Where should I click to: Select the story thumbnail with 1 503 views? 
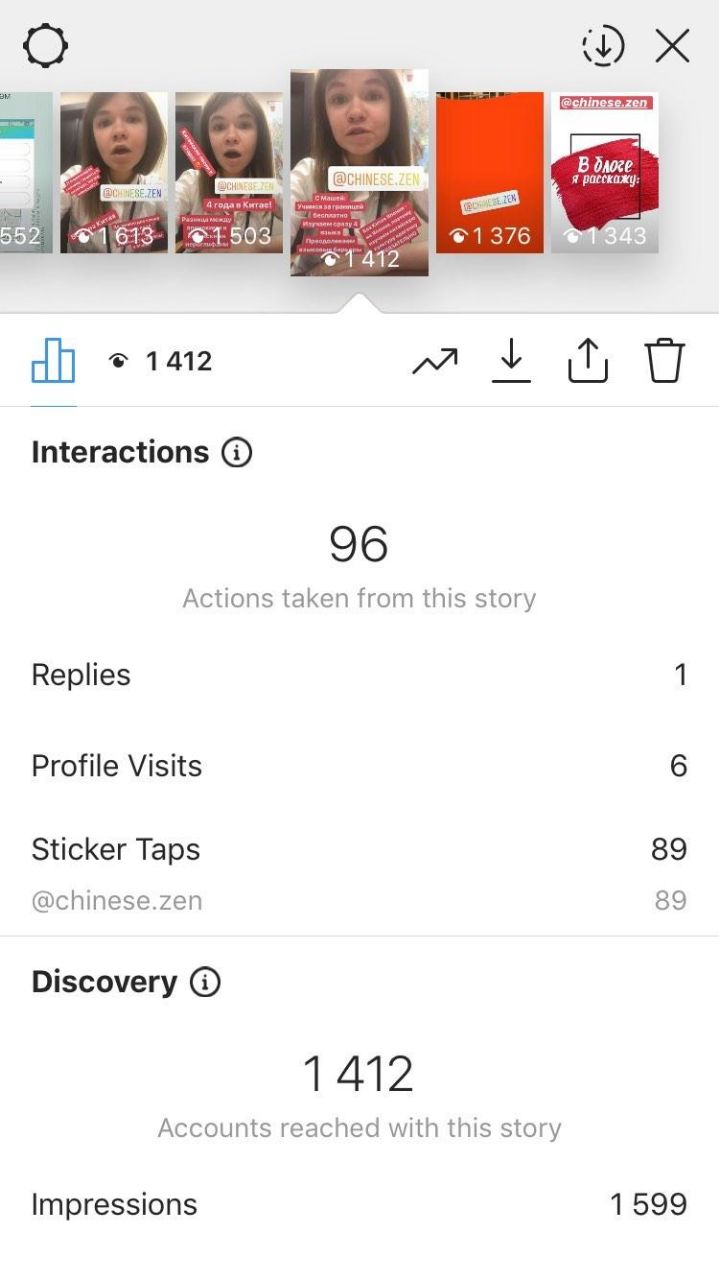click(229, 172)
